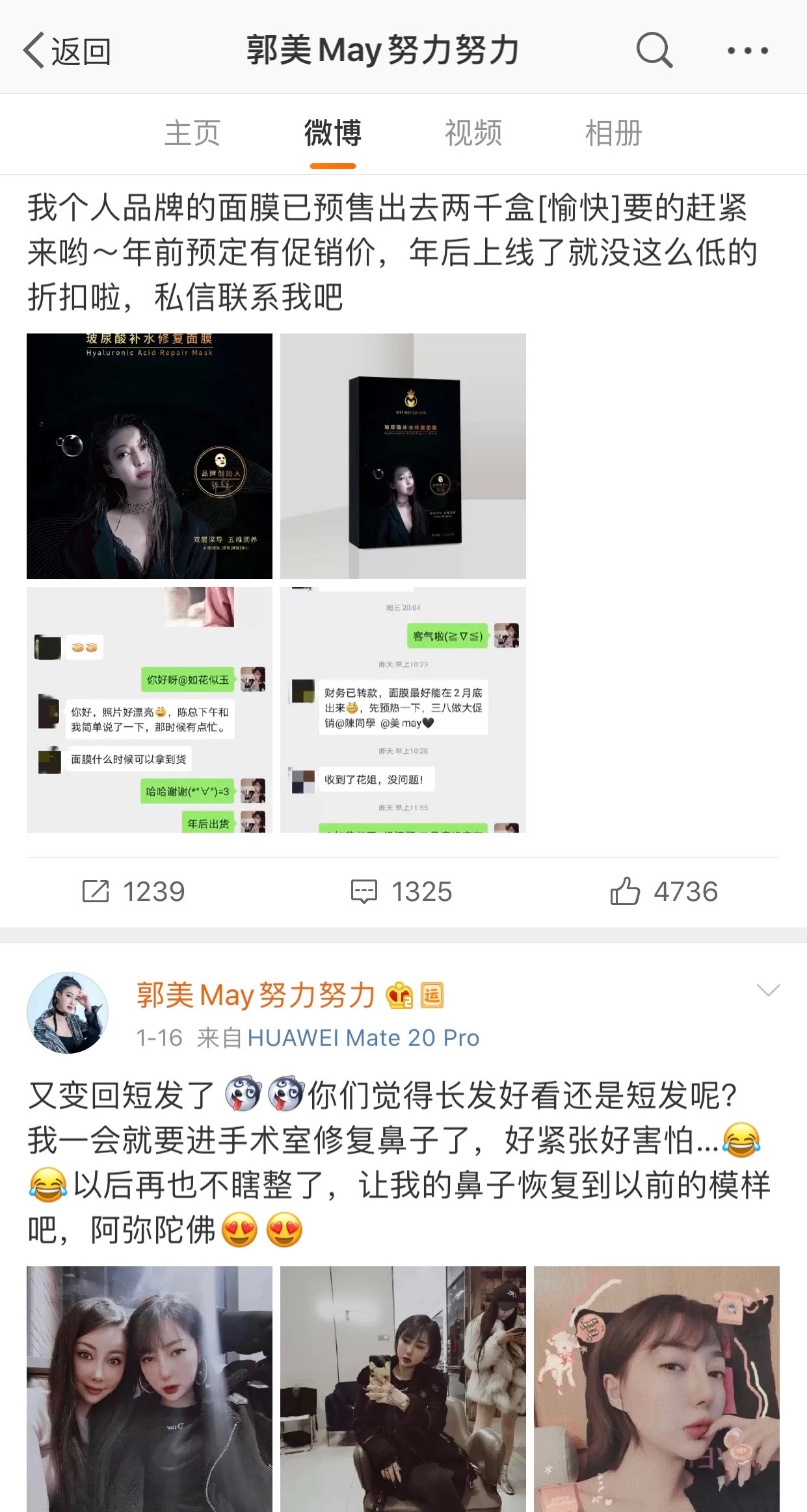
Task: Go back using the 返回 button
Action: [66, 51]
